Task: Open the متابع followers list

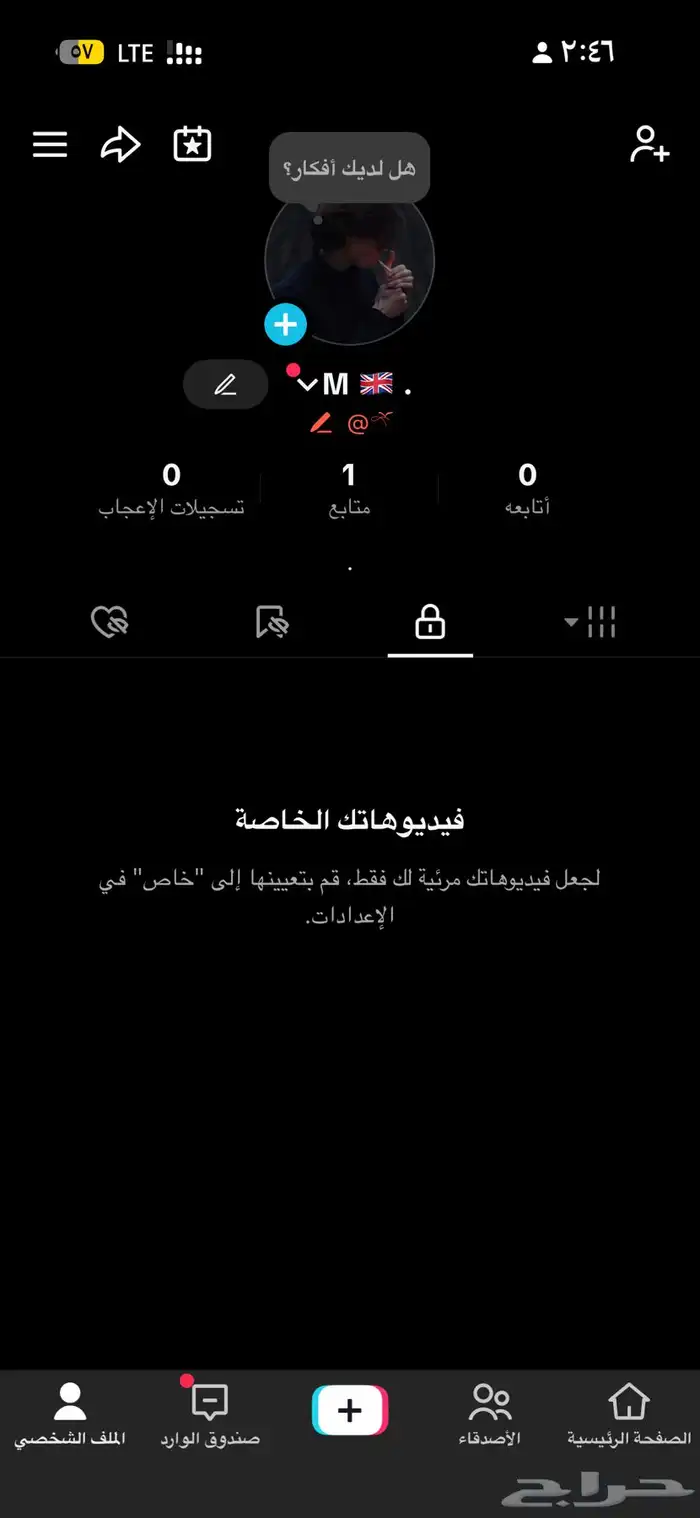Action: (x=349, y=488)
